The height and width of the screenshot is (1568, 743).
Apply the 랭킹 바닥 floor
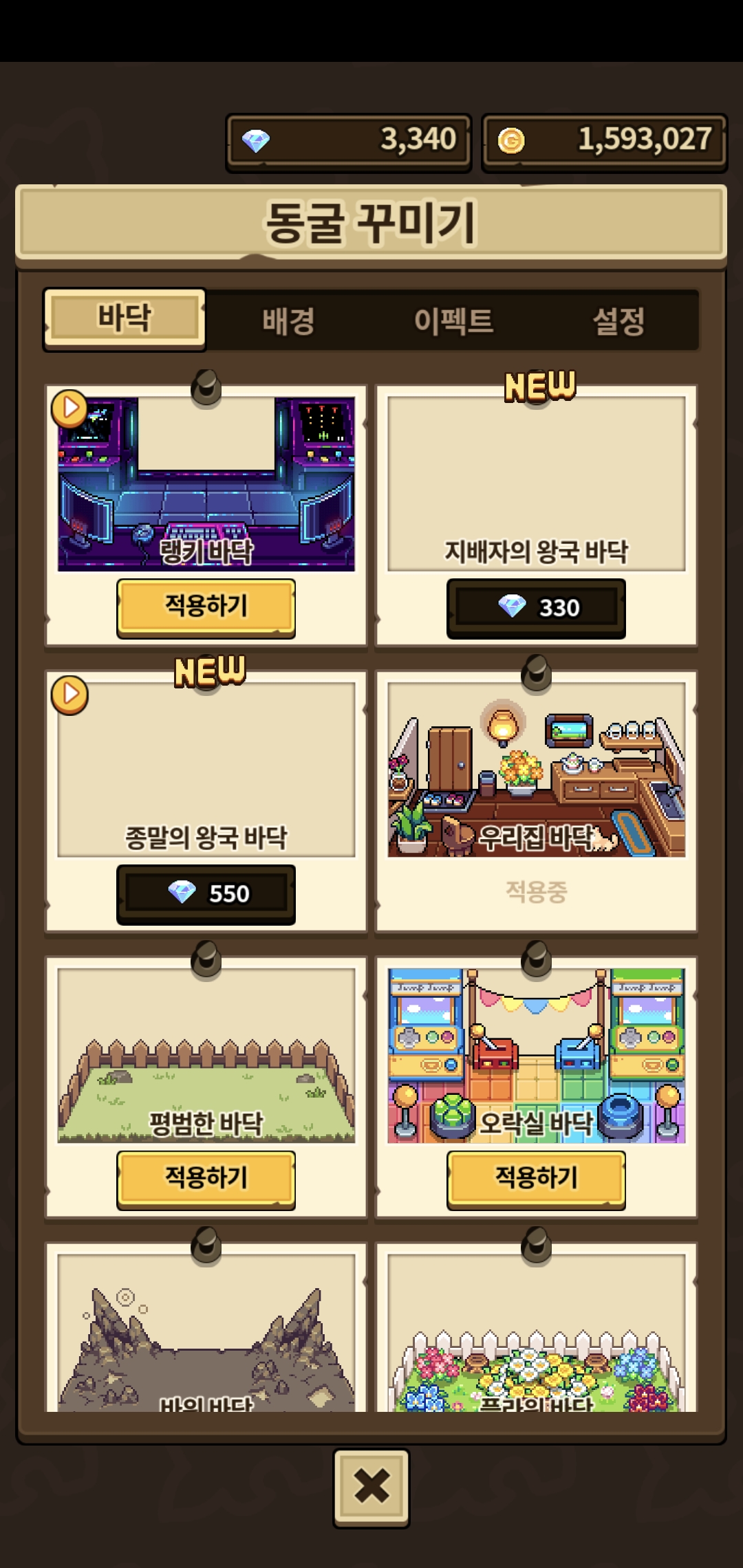tap(206, 607)
